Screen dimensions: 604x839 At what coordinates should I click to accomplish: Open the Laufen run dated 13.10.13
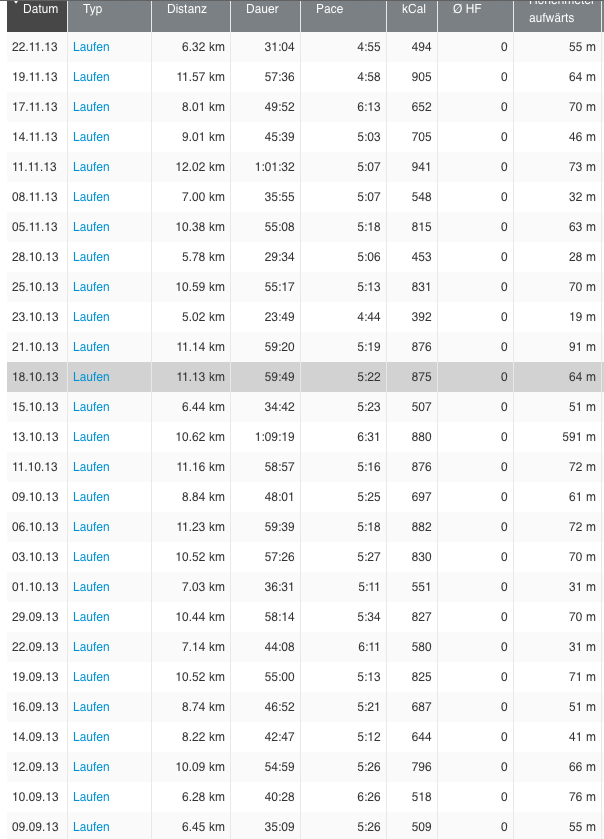[91, 437]
